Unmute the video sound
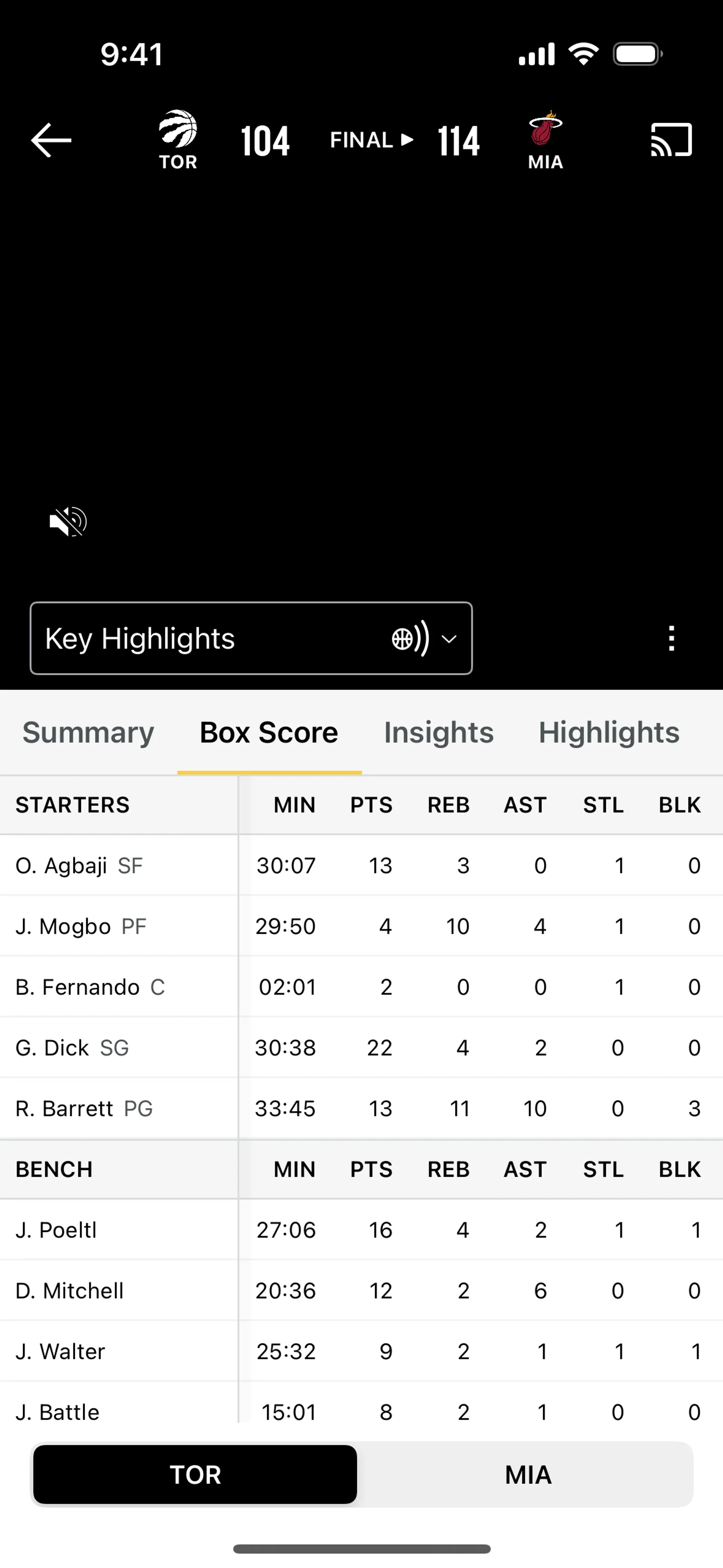Screen dimensions: 723x1568 coord(68,522)
